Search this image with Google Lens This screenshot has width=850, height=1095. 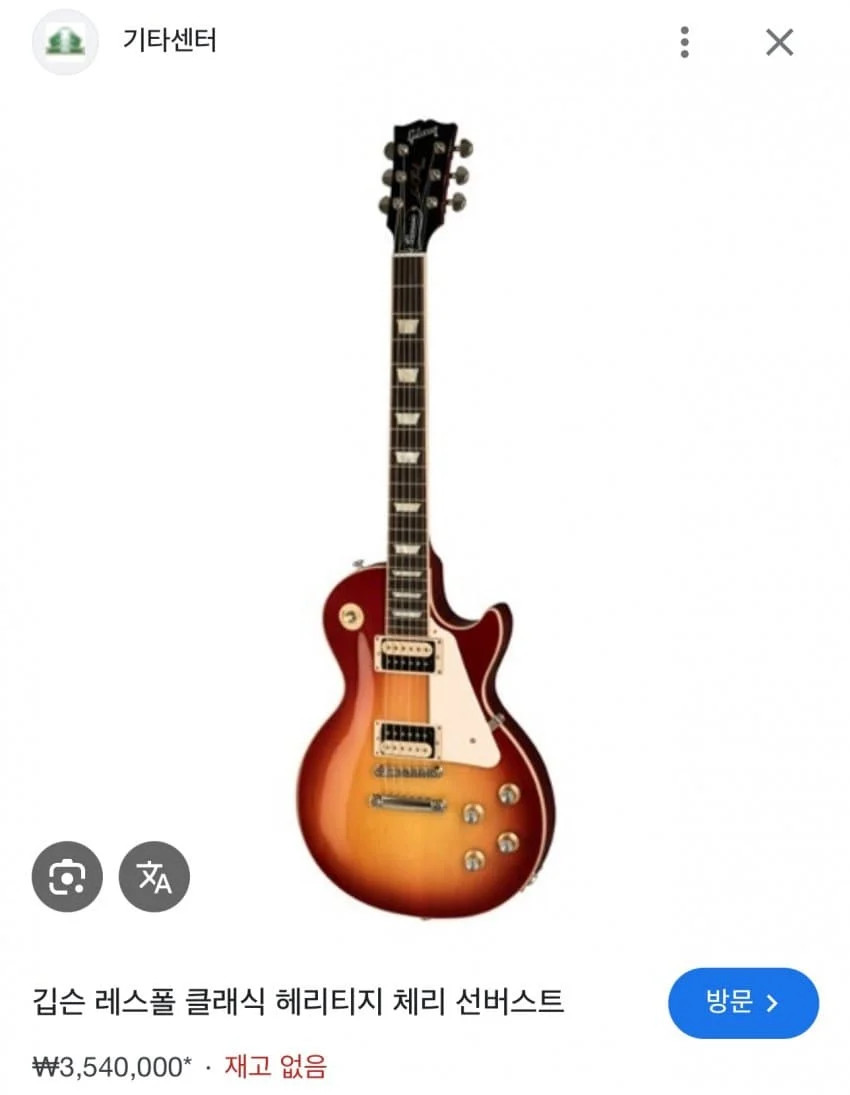(x=67, y=877)
